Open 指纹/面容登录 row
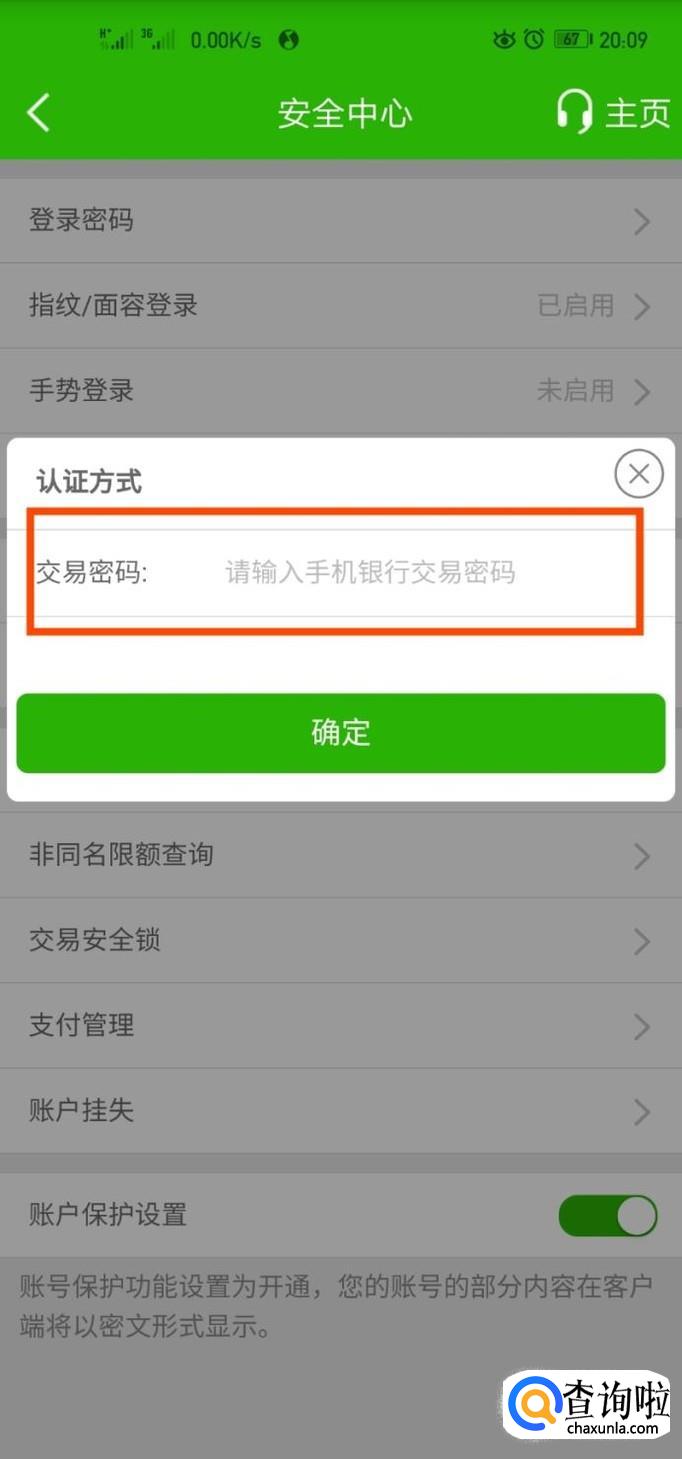 tap(340, 306)
